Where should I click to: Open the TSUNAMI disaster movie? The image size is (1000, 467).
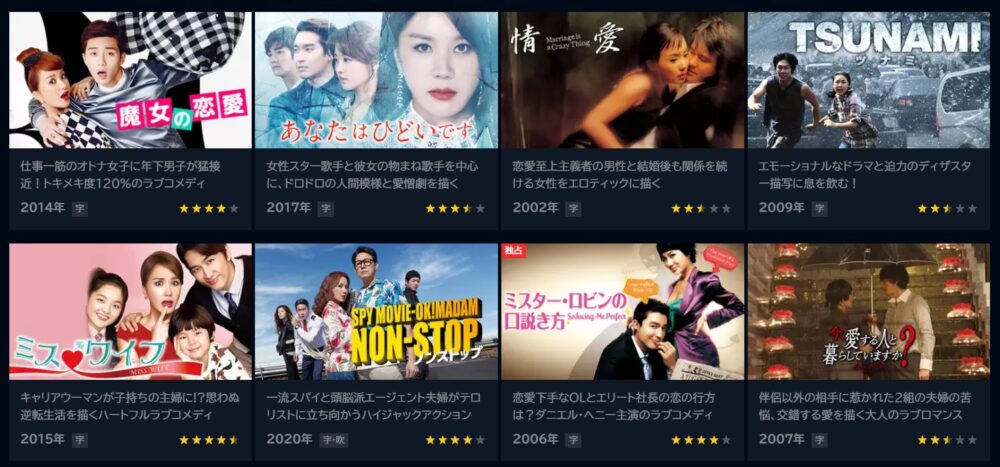(x=868, y=80)
